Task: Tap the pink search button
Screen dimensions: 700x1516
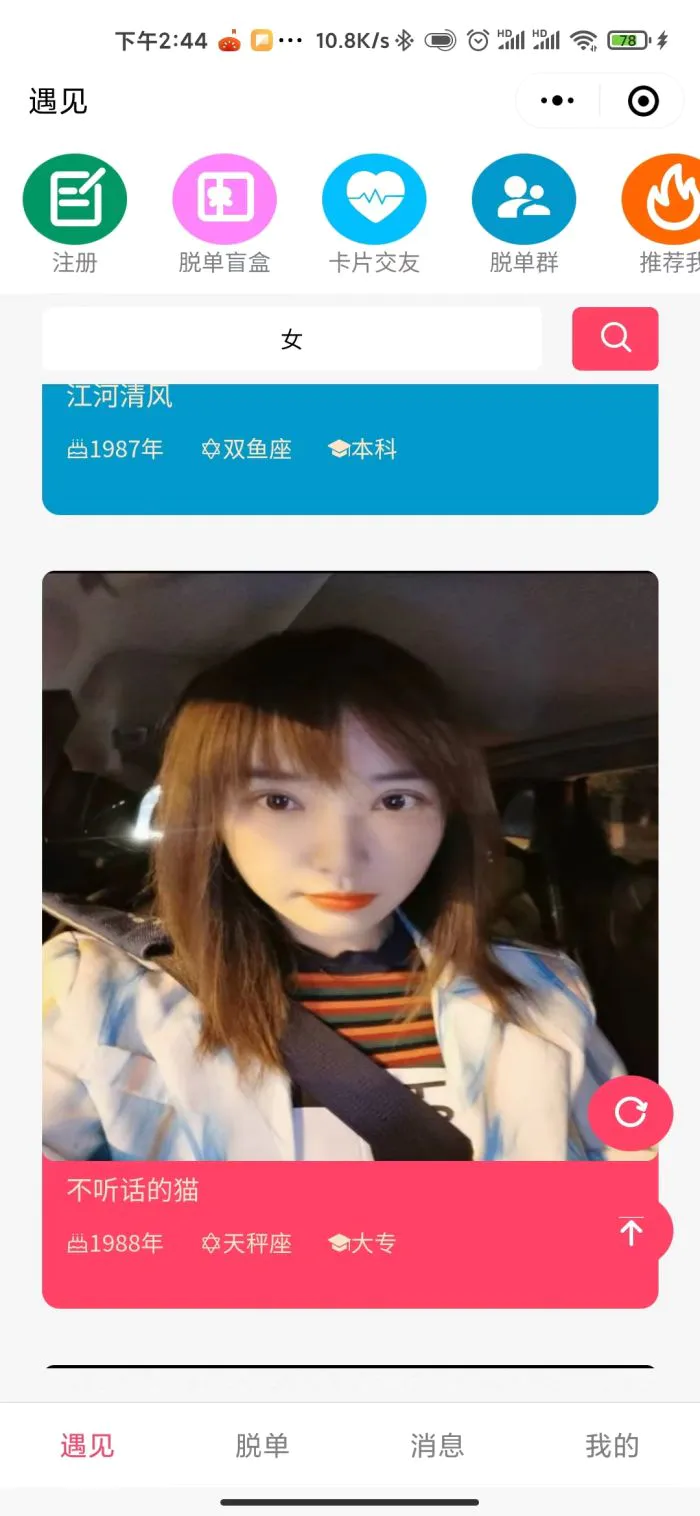Action: coord(615,339)
